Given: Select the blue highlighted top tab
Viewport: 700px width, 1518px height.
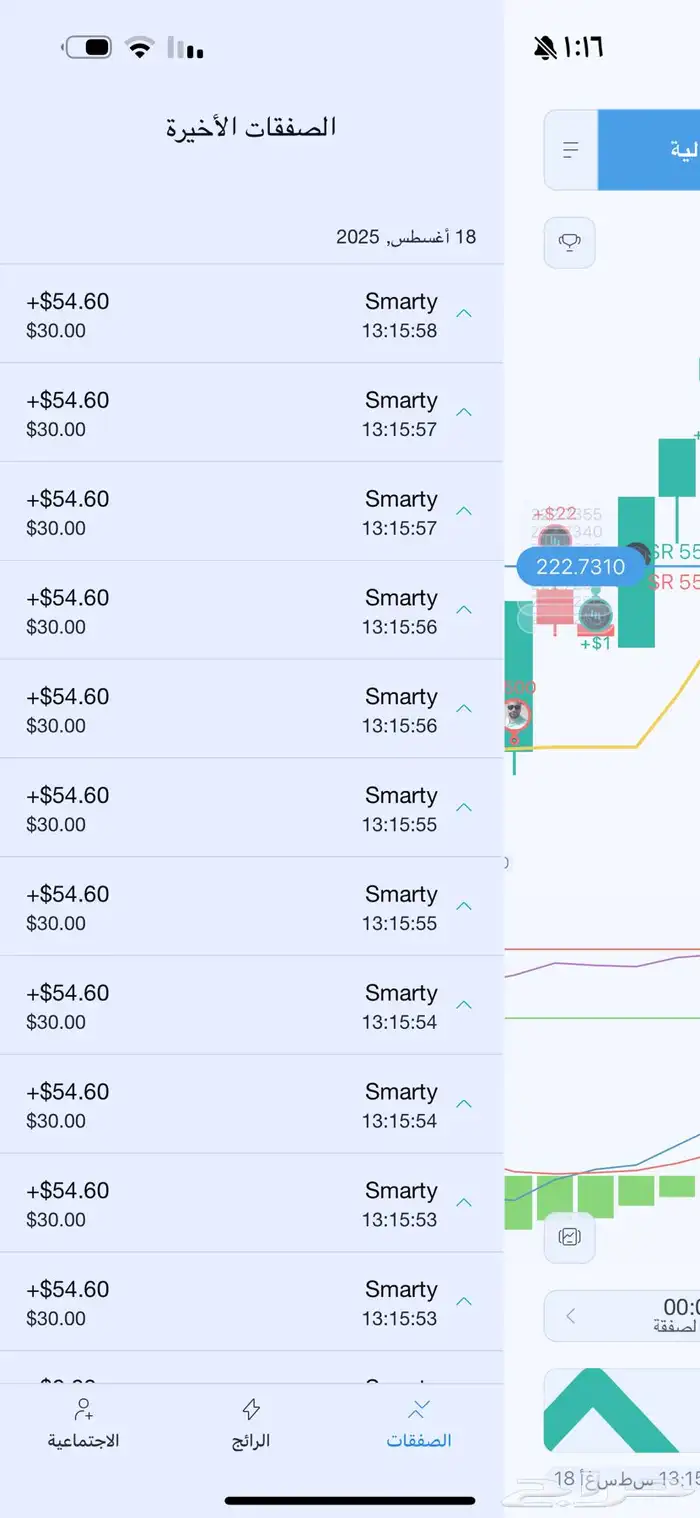Looking at the screenshot, I should click(649, 150).
